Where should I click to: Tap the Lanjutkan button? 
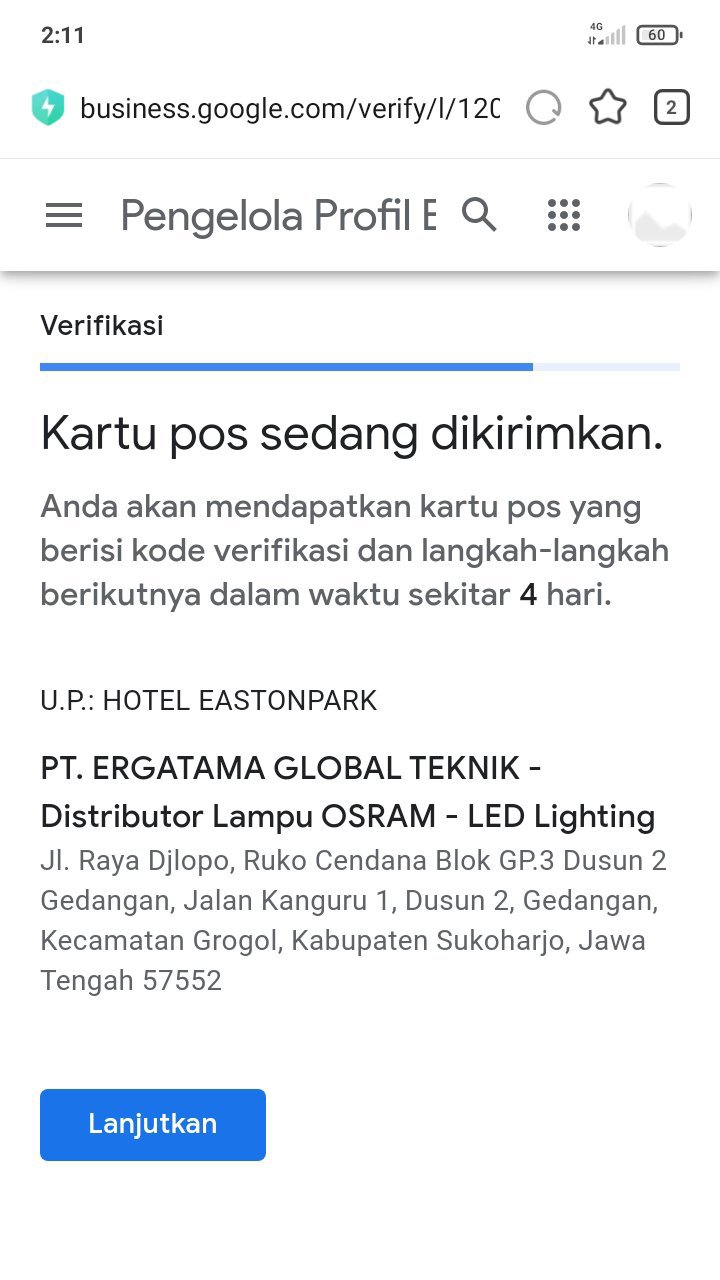[x=153, y=1124]
